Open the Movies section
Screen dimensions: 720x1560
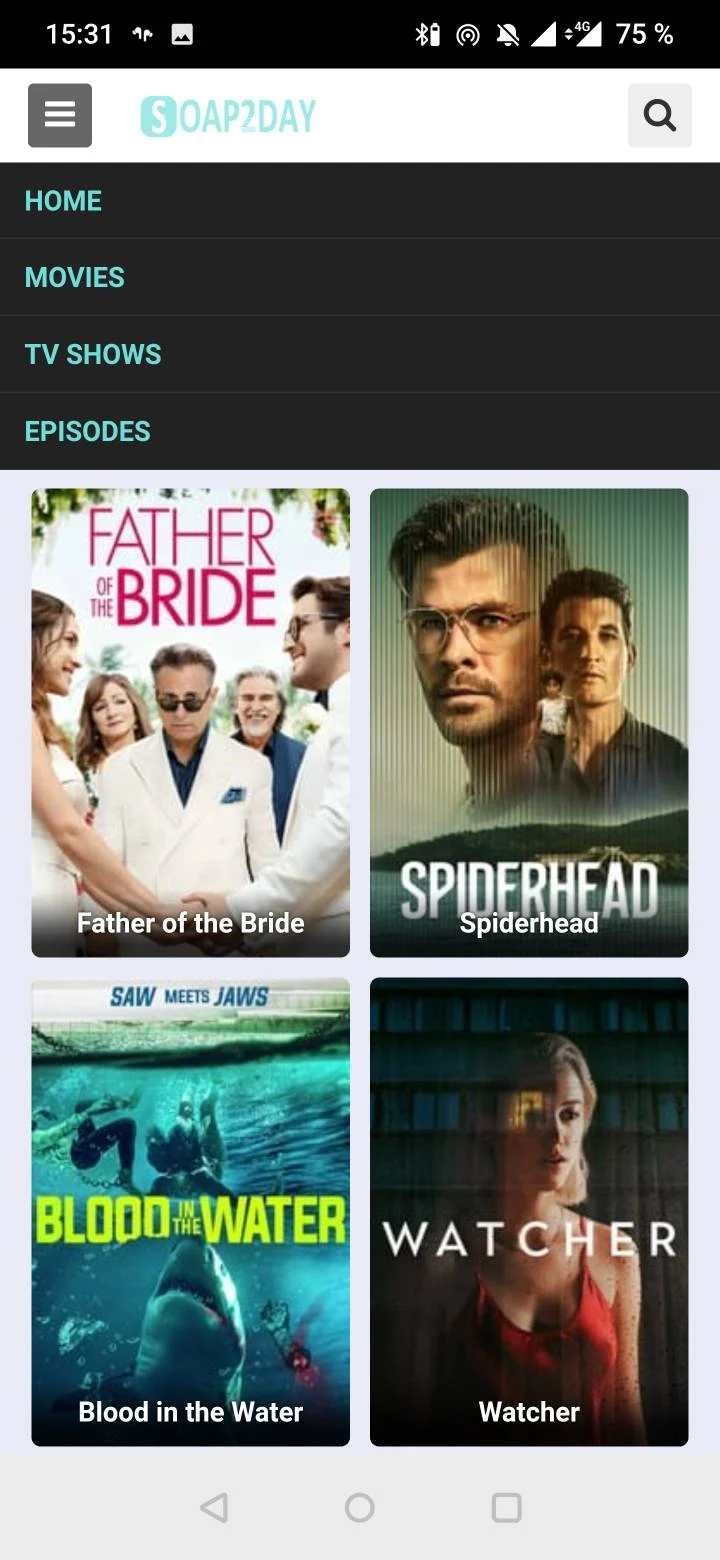[x=75, y=277]
